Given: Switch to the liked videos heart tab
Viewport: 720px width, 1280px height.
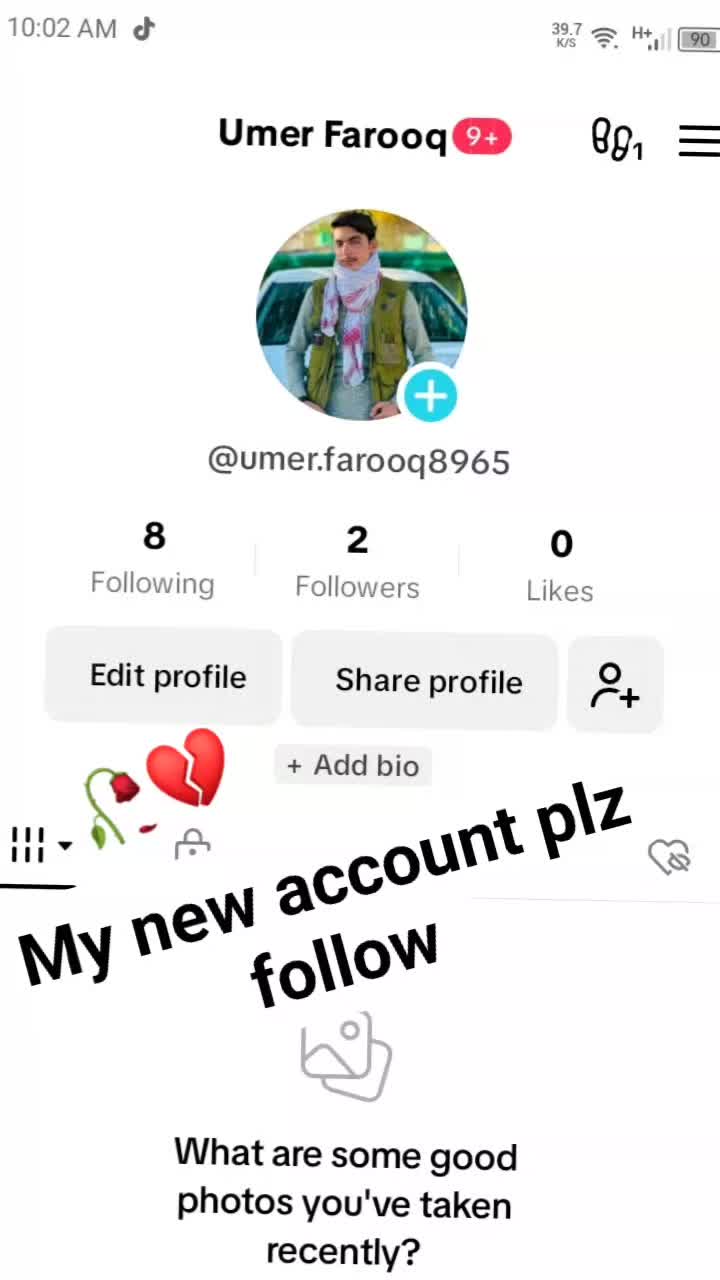Looking at the screenshot, I should [669, 857].
